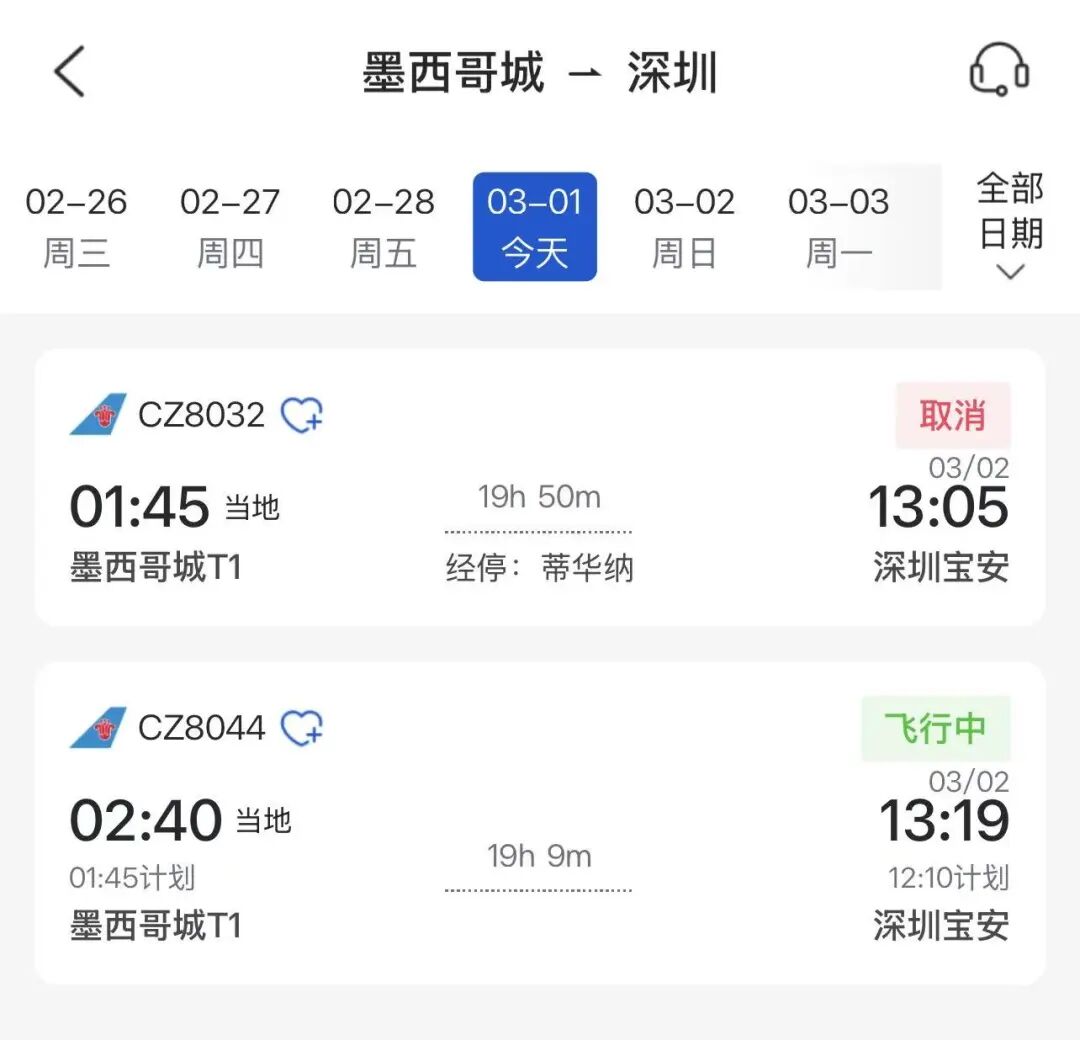The width and height of the screenshot is (1080, 1040).
Task: Follow flight CZ8032 with heart icon
Action: coord(301,414)
